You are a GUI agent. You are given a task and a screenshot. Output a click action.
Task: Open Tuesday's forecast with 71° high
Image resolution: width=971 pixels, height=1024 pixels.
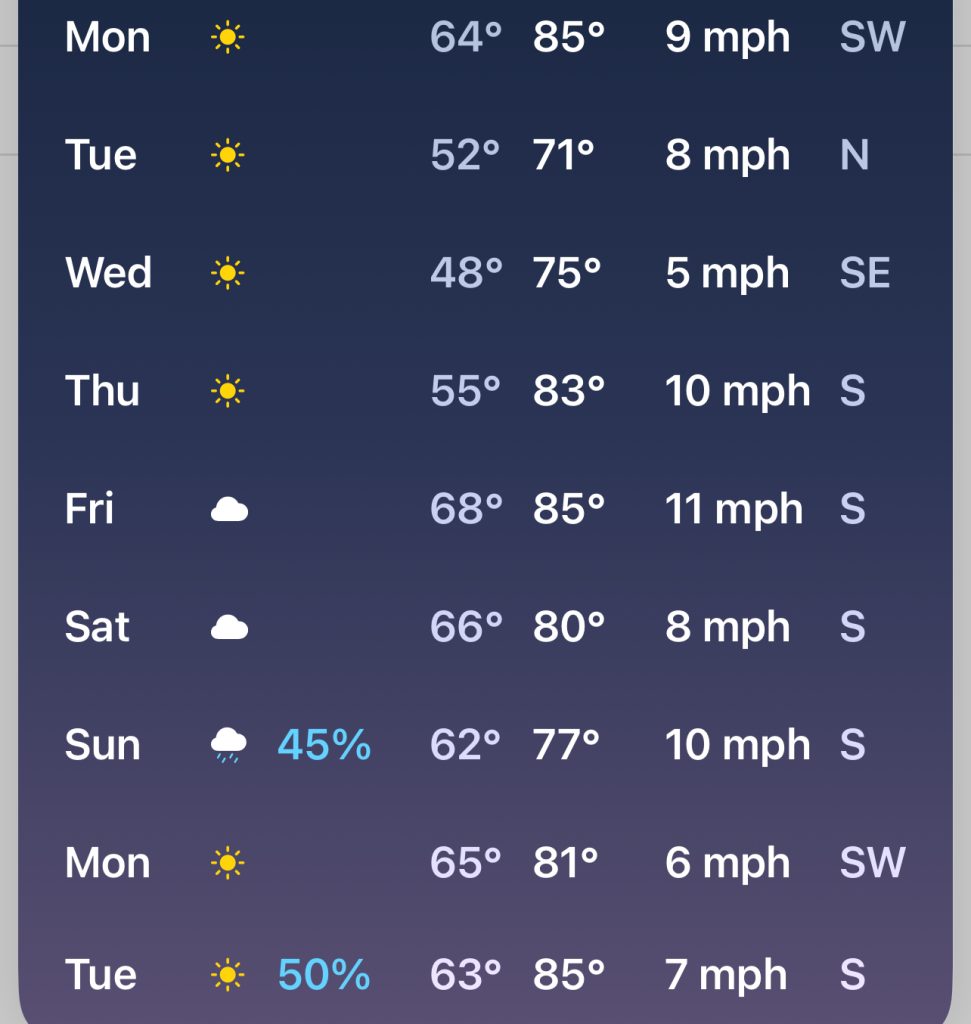coord(485,155)
